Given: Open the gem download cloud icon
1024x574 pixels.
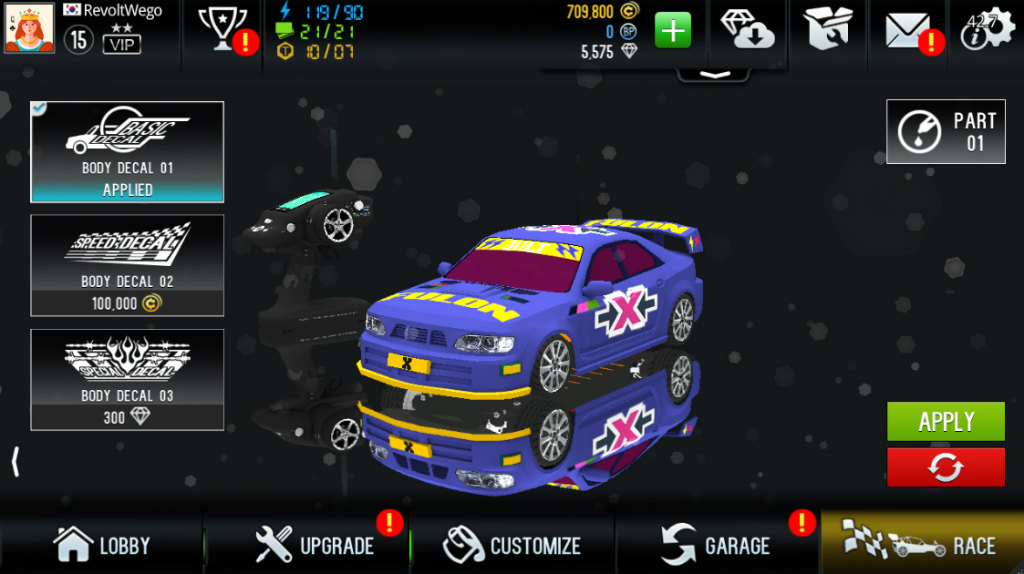Looking at the screenshot, I should tap(748, 29).
